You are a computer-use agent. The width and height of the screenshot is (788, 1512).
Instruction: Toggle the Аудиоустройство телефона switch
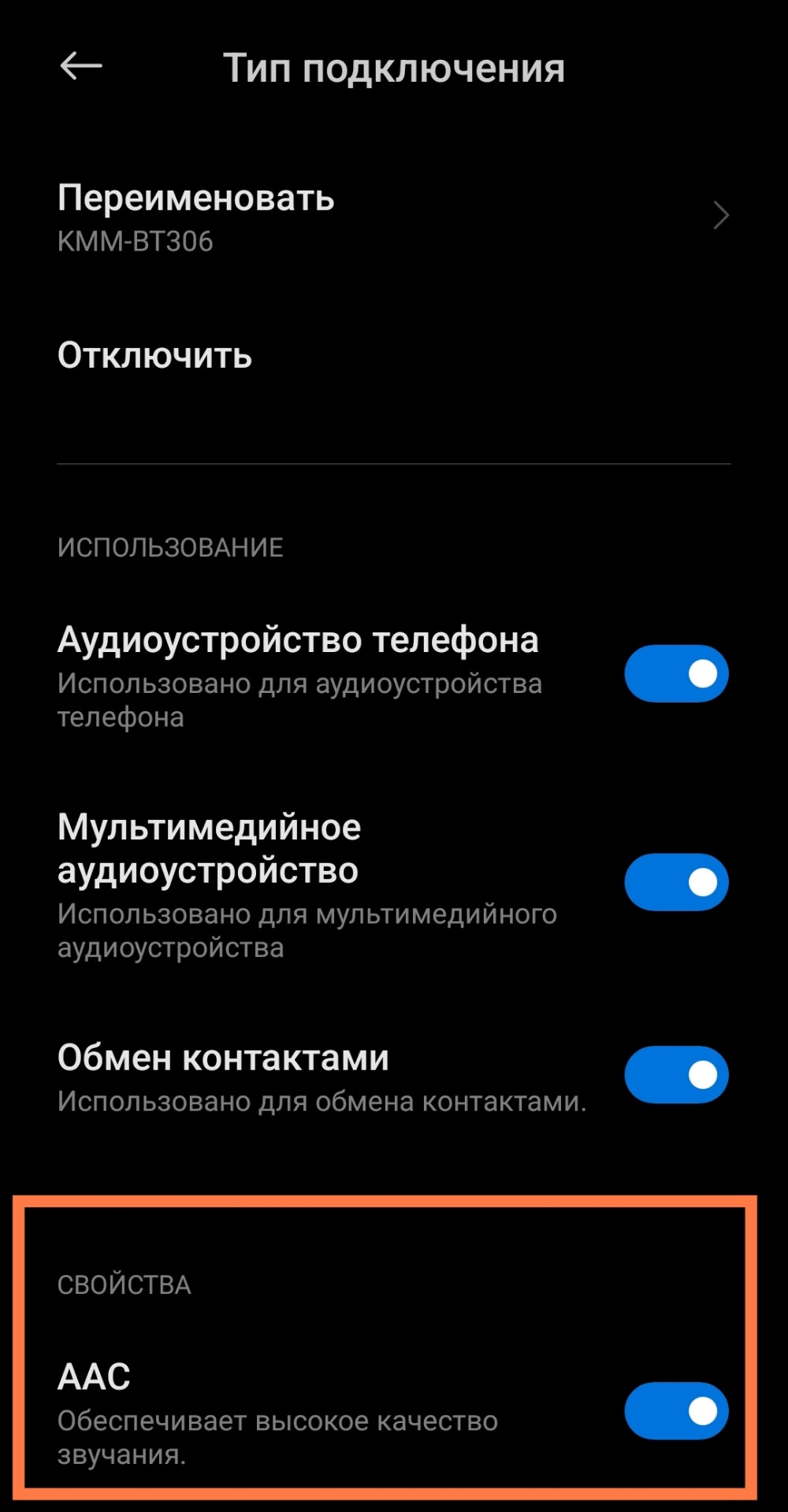tap(676, 674)
